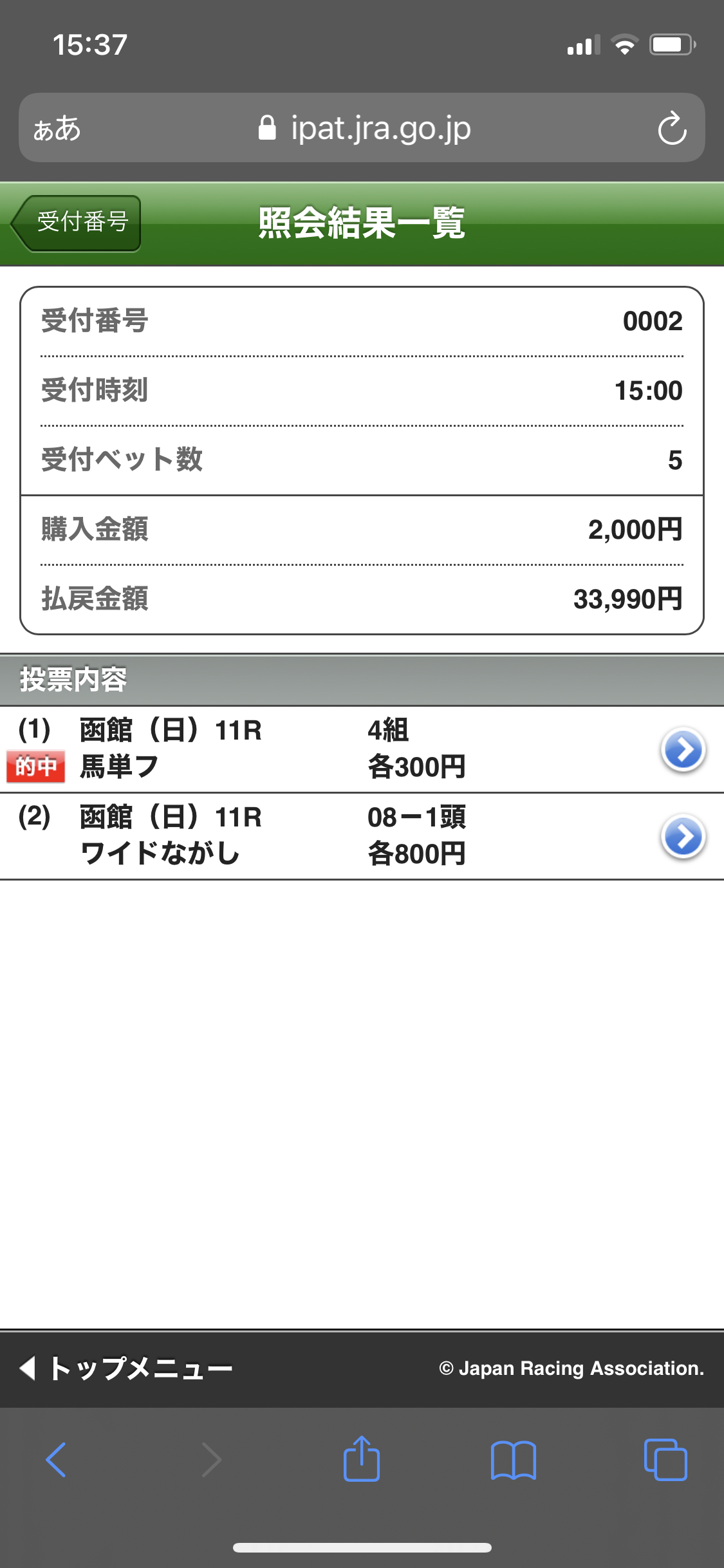Tap the address bar showing ipat.jra.go.jp
Screen dimensions: 724x1568
(x=364, y=128)
